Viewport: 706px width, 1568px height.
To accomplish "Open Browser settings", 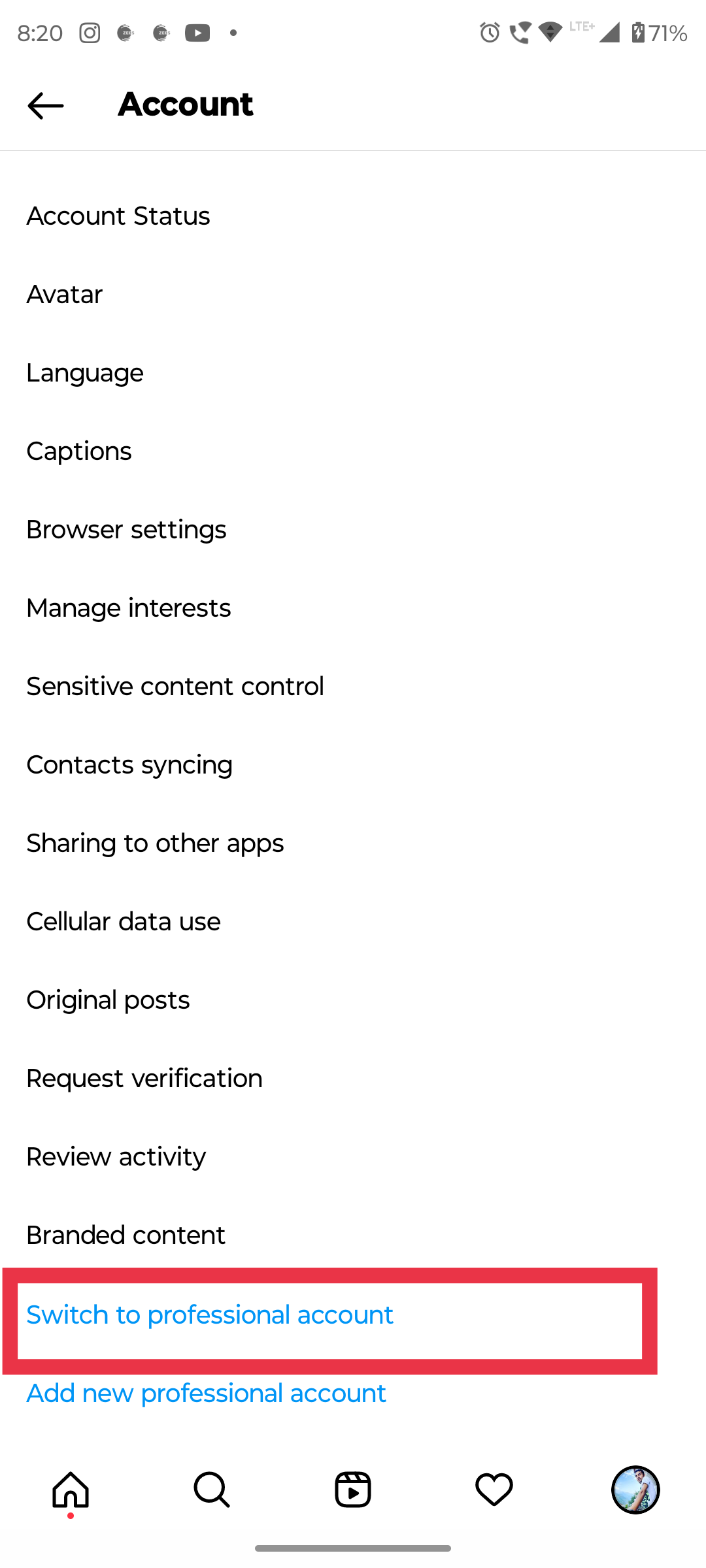I will click(353, 530).
